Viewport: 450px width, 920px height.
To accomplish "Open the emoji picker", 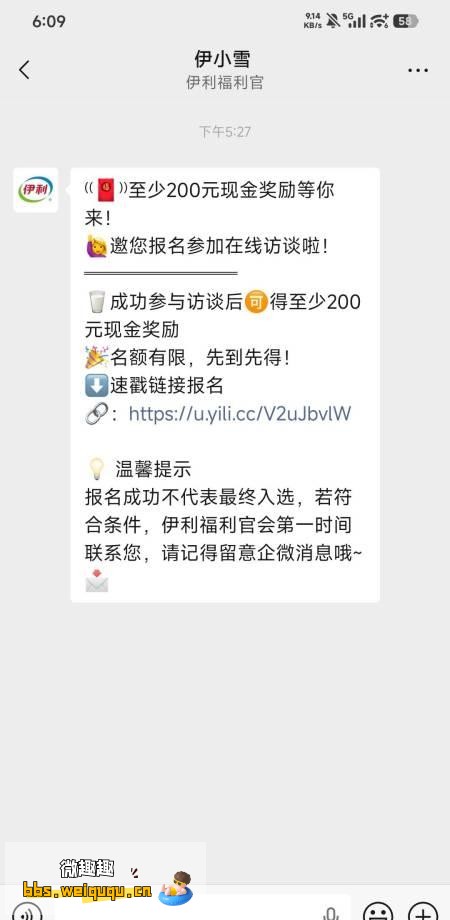I will [x=378, y=911].
